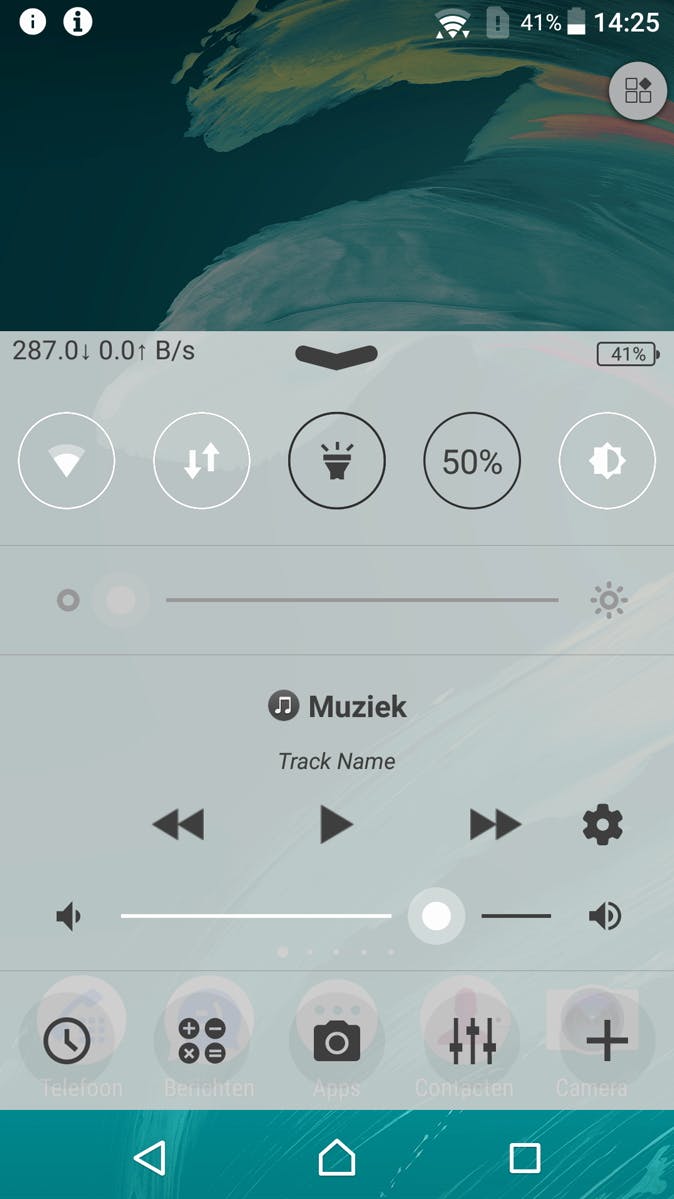Open the music player settings gear

point(603,825)
